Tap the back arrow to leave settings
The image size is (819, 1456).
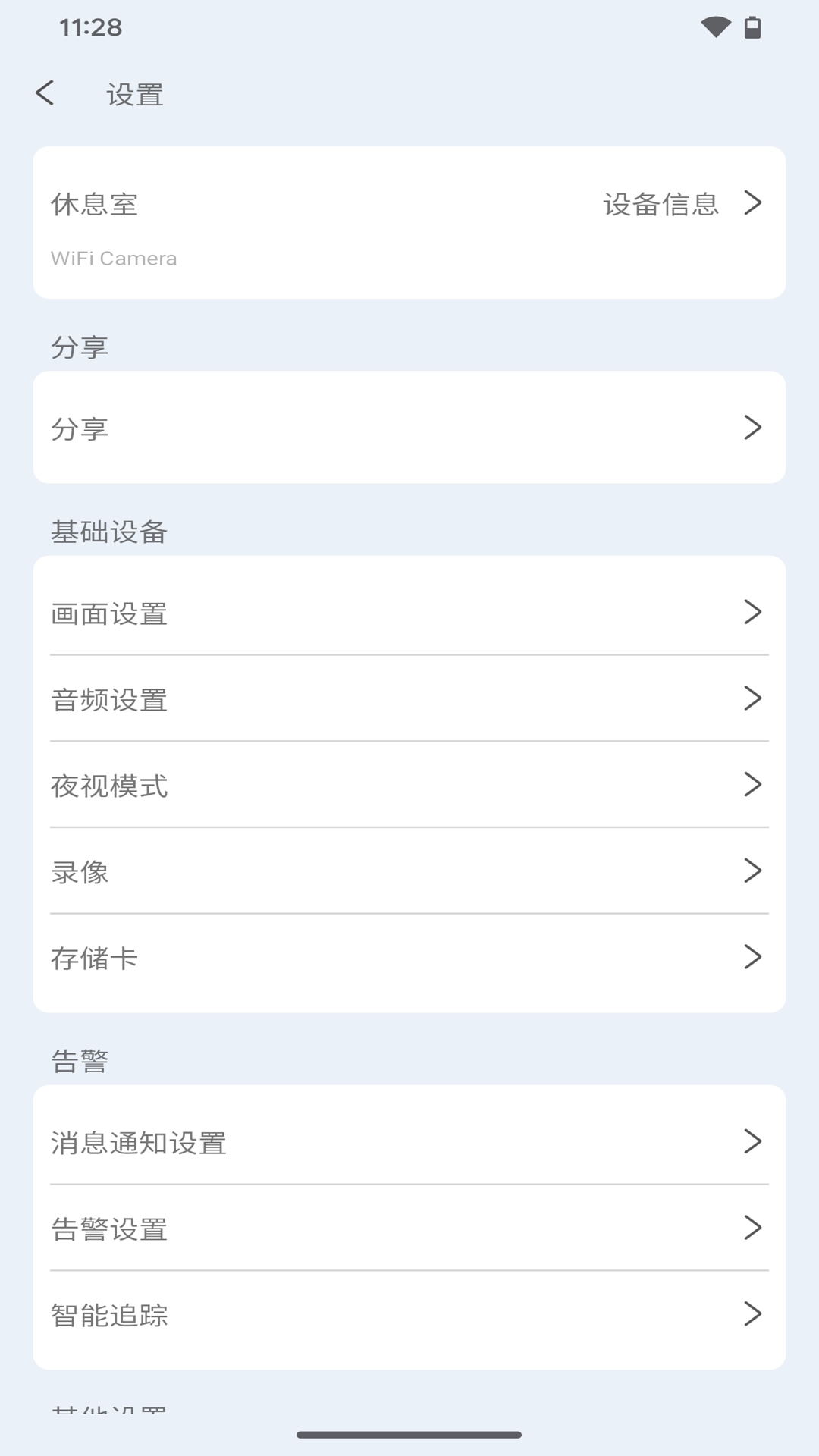[x=45, y=93]
